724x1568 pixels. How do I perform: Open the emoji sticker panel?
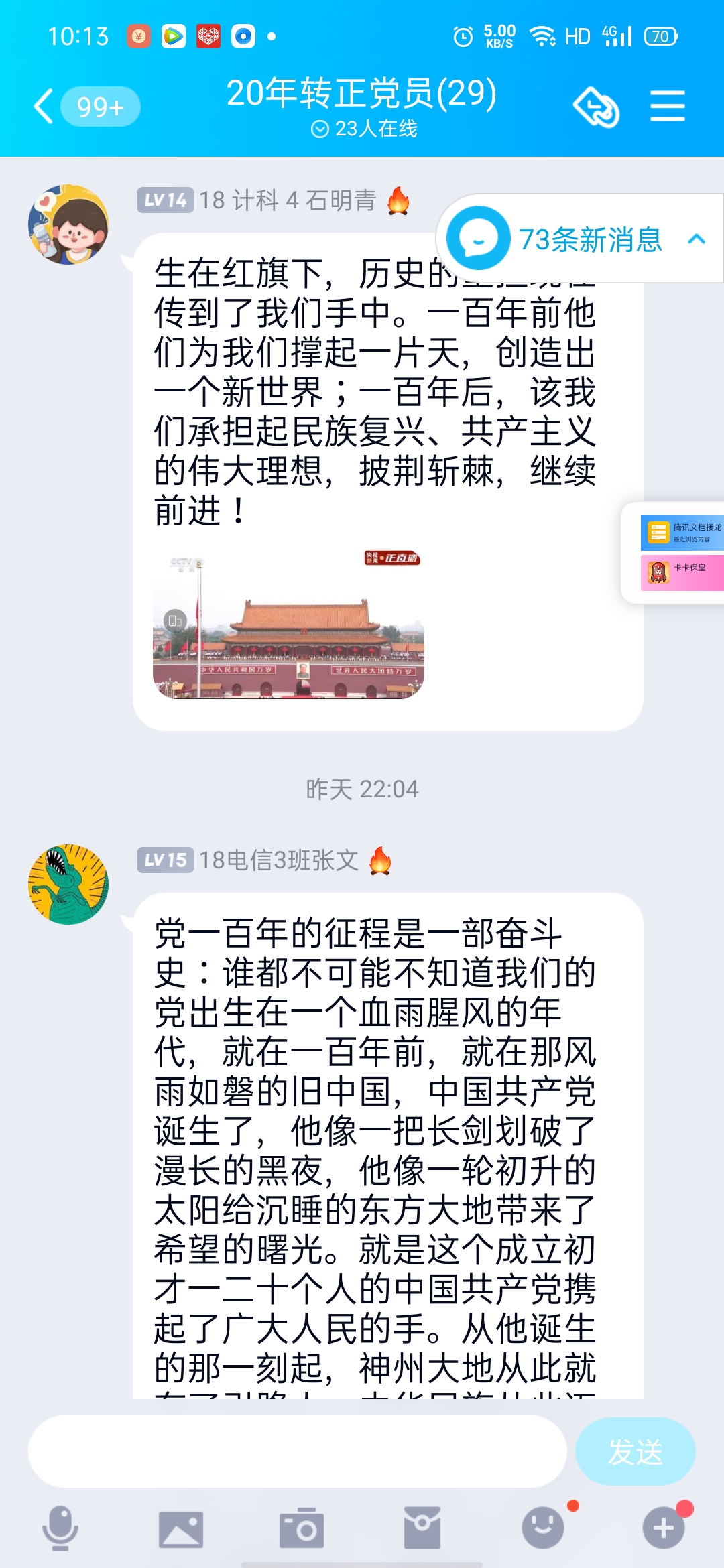coord(543,1528)
